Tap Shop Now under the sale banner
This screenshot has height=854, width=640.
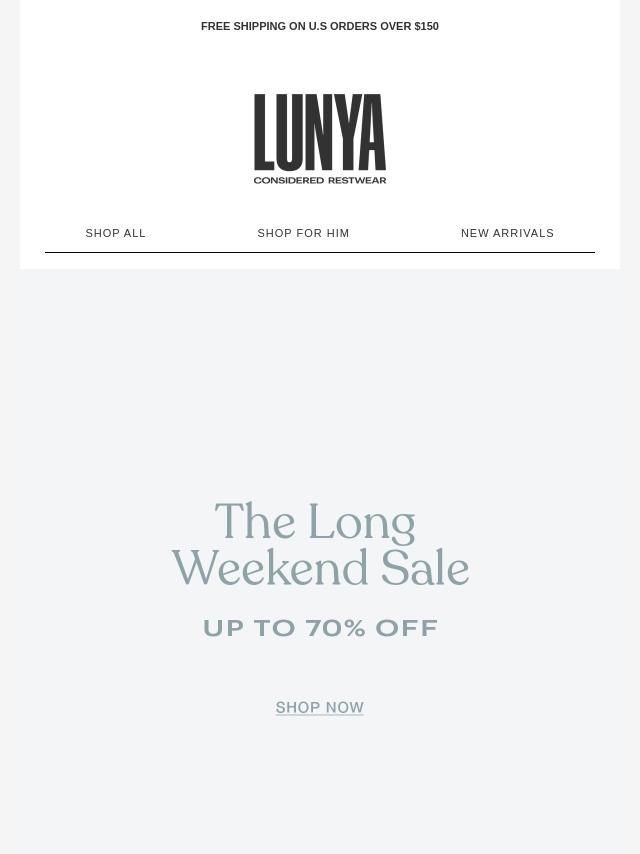(x=320, y=708)
